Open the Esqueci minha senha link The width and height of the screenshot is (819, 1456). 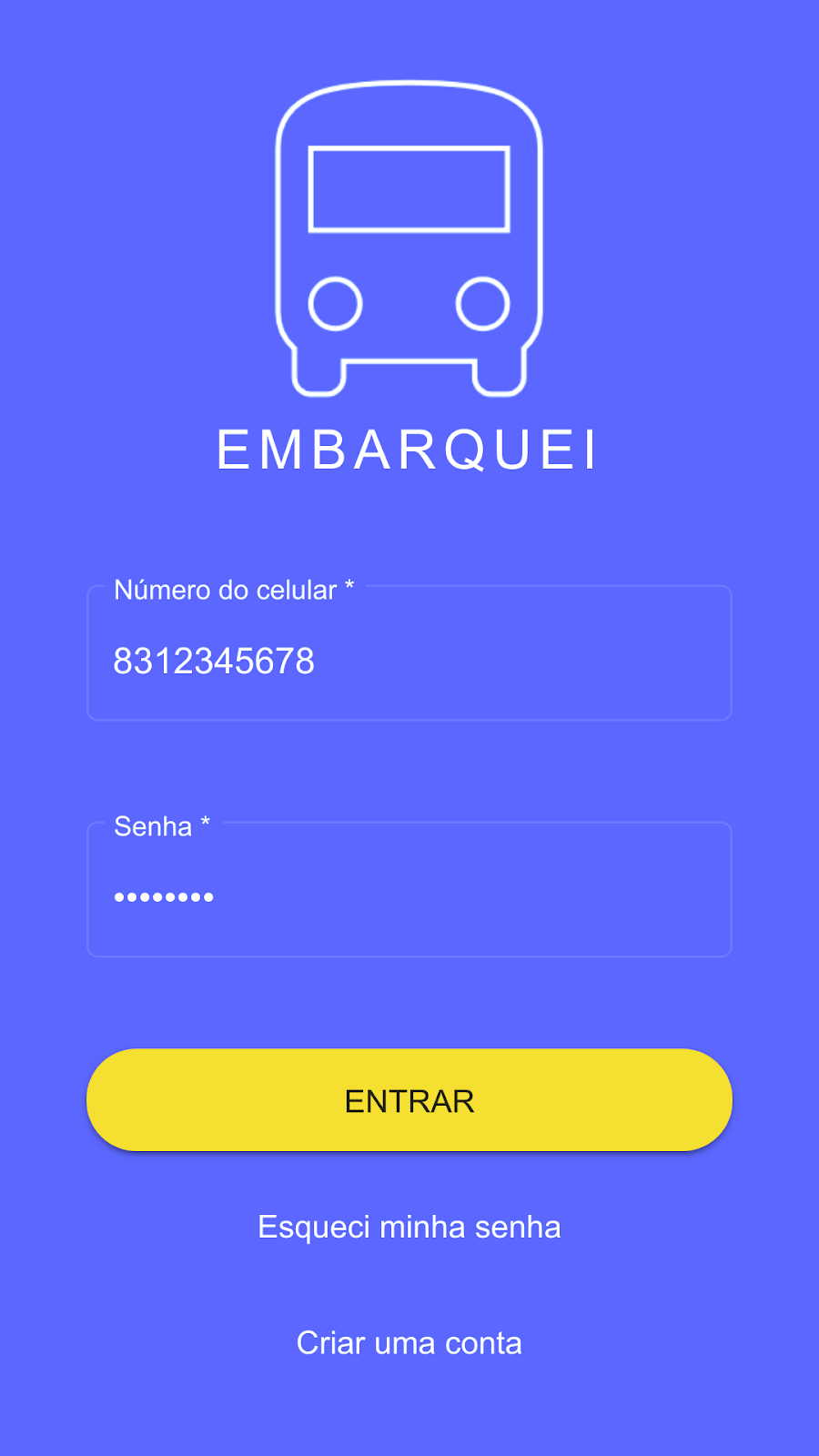(x=409, y=1227)
